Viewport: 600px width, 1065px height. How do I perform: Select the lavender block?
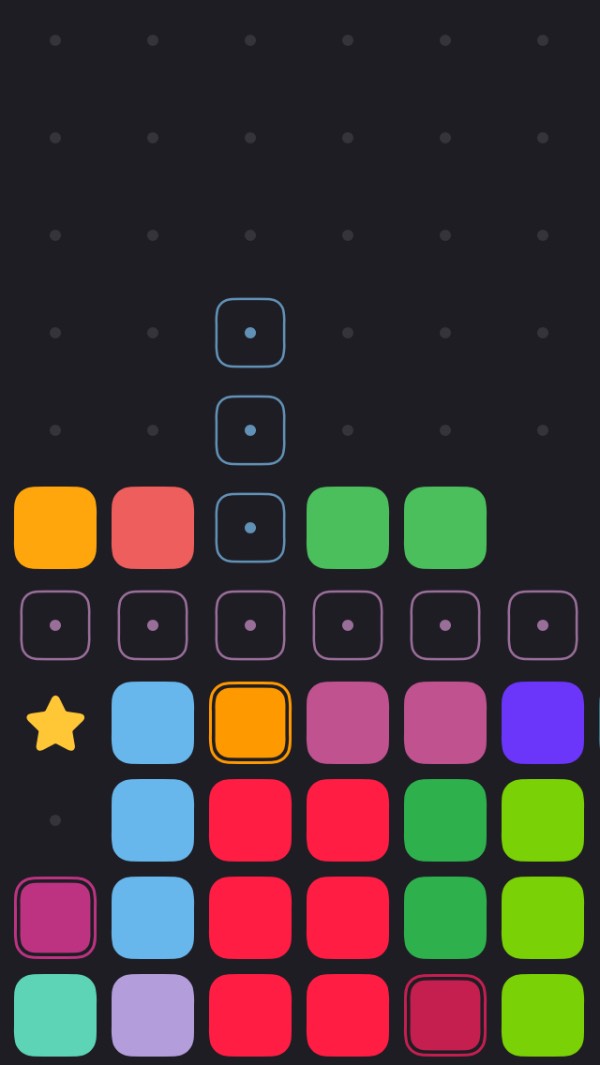point(153,1015)
